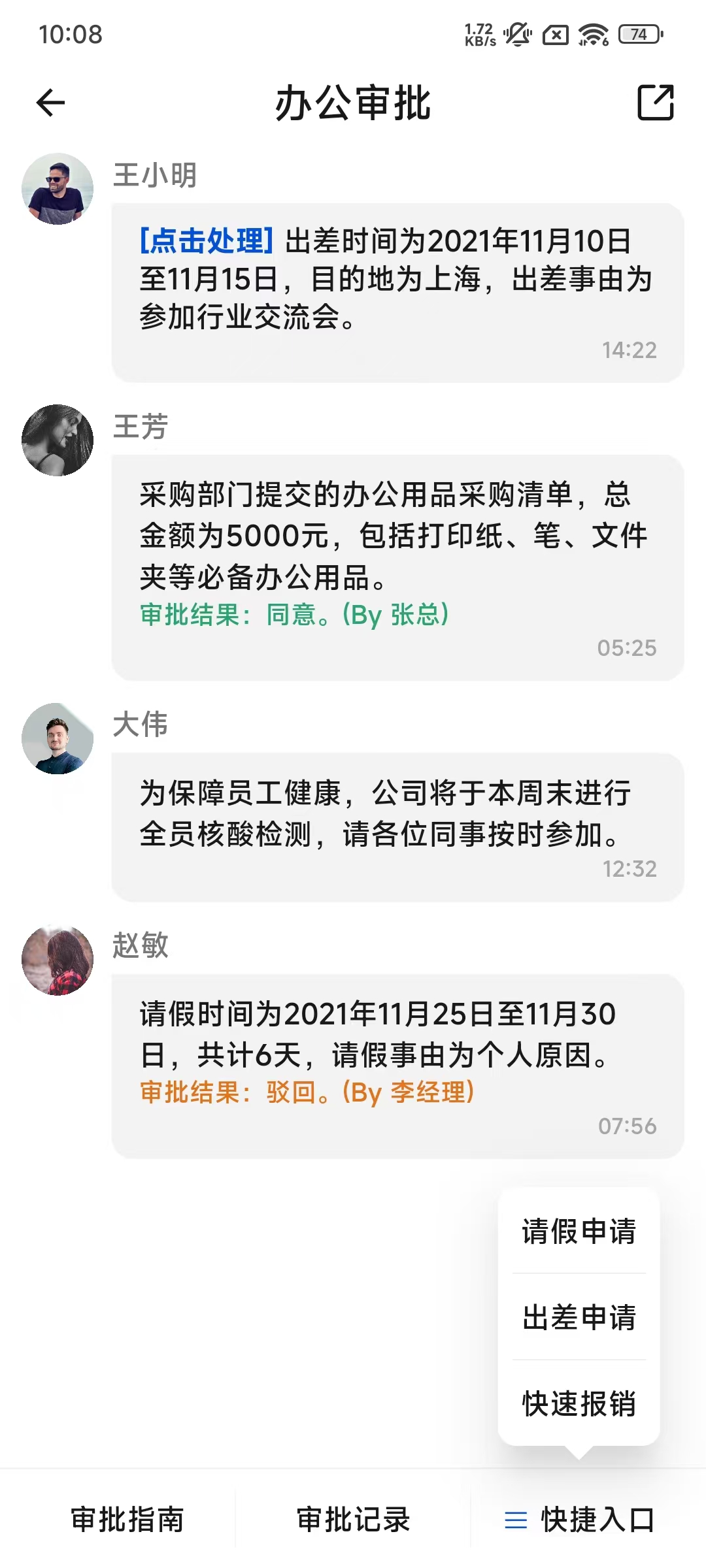706x1568 pixels.
Task: View 王芳's profile picture
Action: coord(58,440)
